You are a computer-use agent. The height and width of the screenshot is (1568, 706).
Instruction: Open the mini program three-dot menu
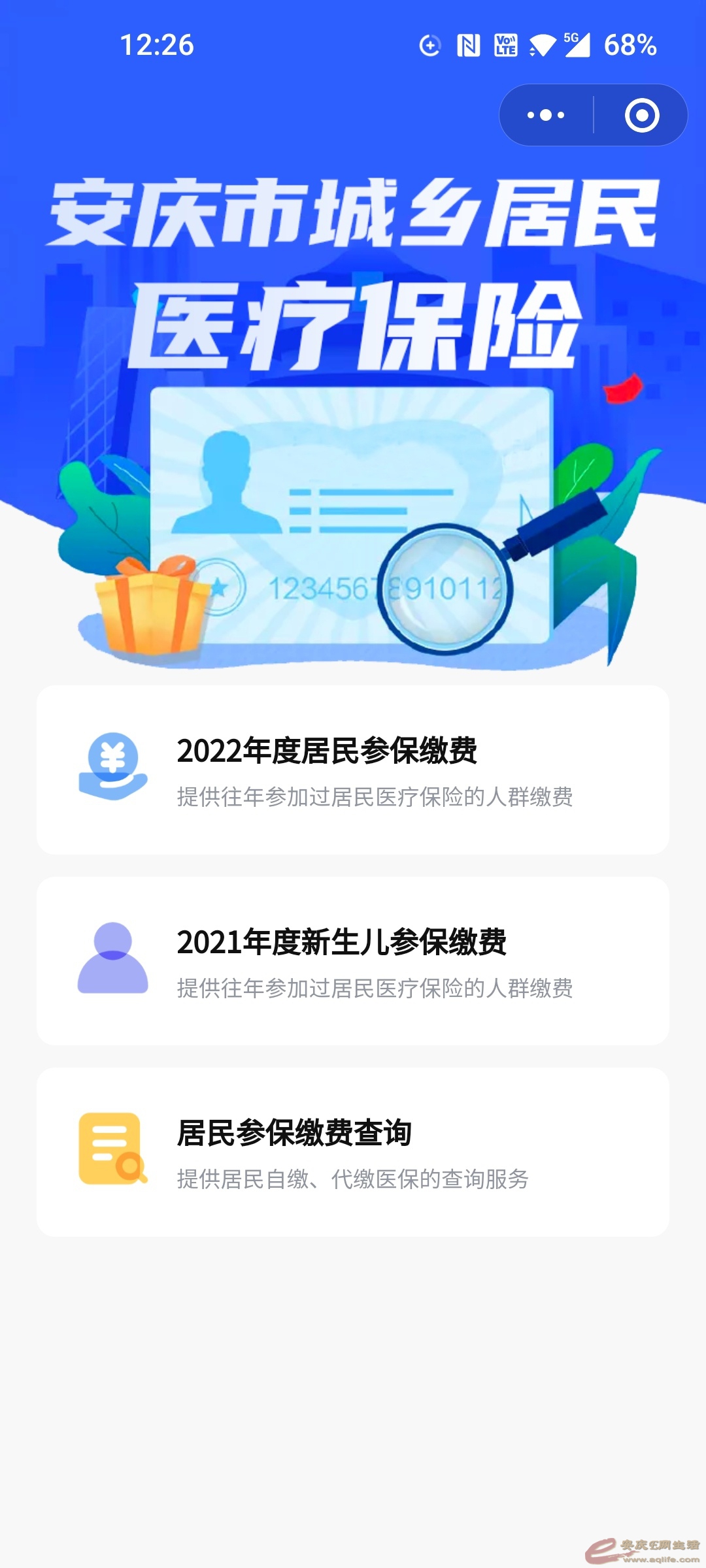click(x=546, y=116)
